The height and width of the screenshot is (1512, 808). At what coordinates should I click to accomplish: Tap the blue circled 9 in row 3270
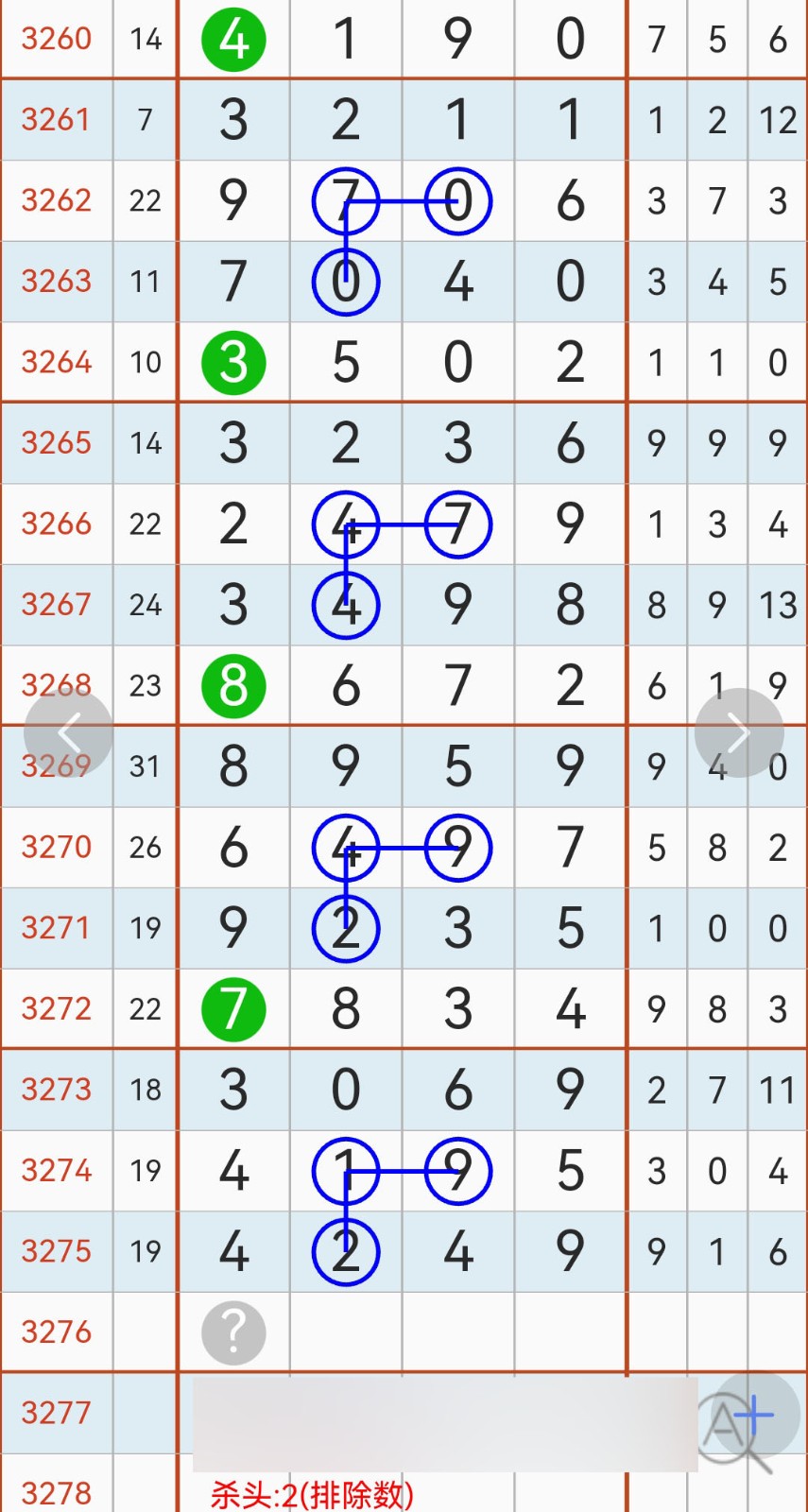point(457,848)
